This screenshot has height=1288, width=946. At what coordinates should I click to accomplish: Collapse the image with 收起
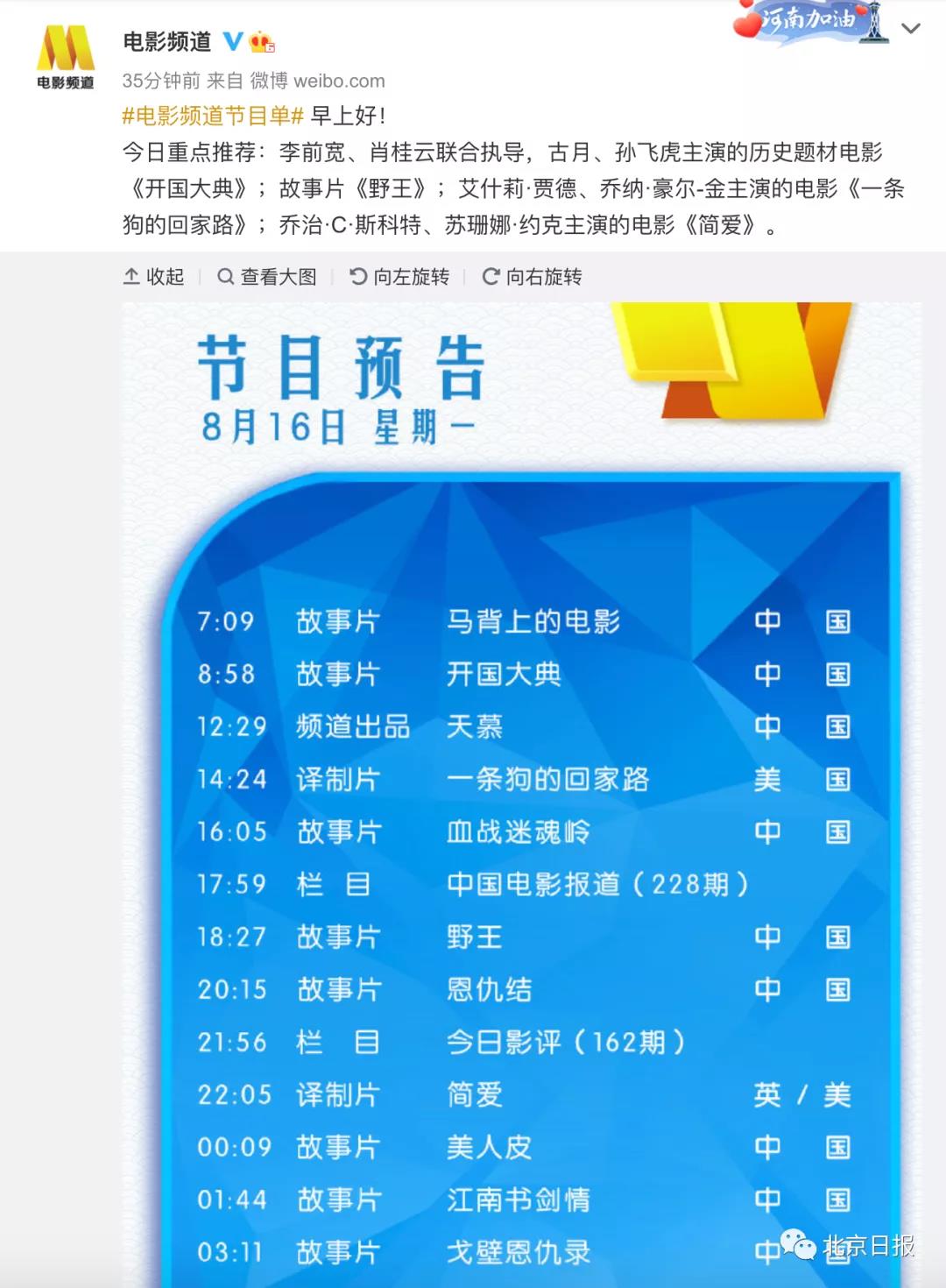coord(154,277)
